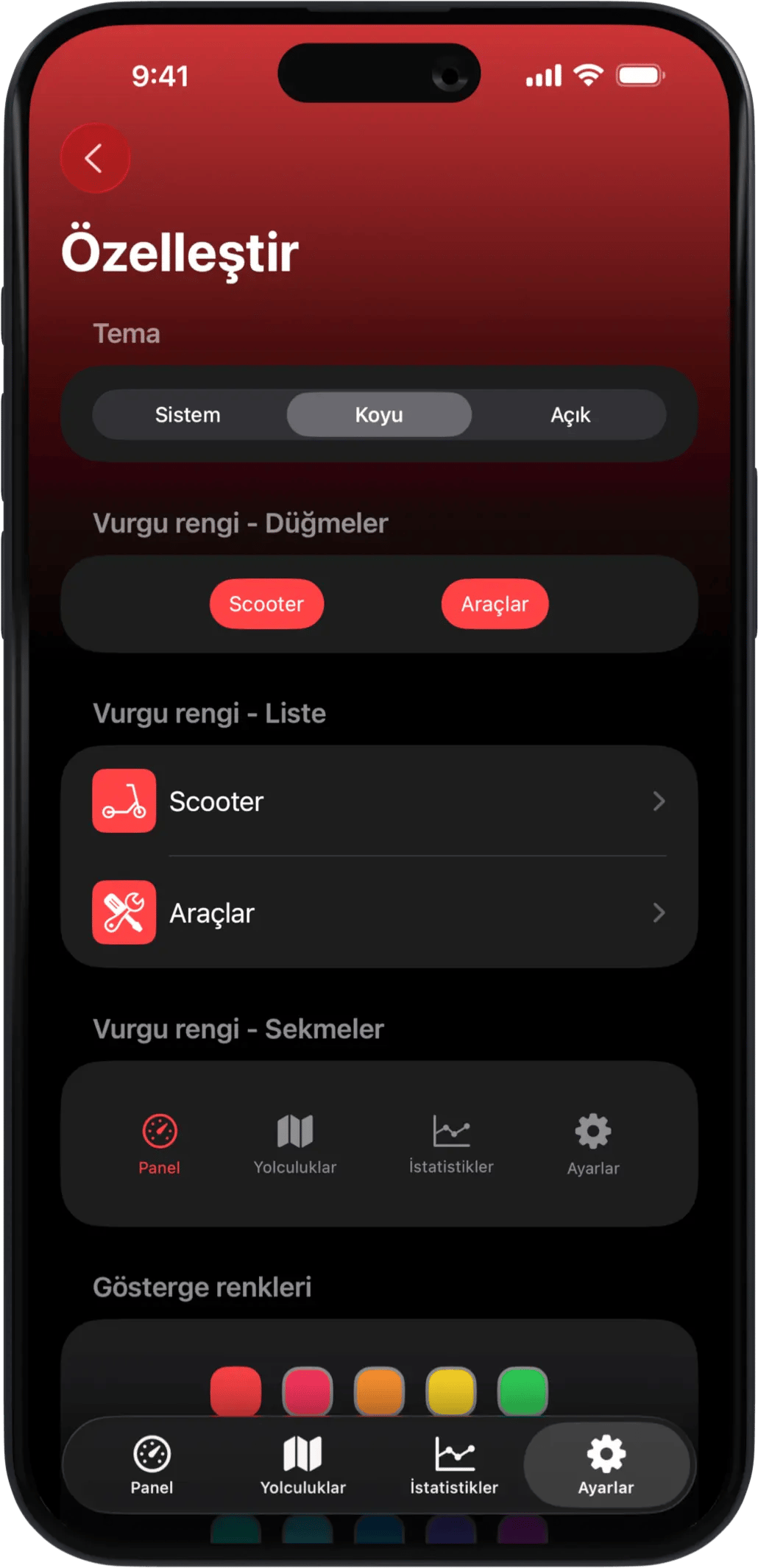Choose the orange gauge color swatch
The width and height of the screenshot is (758, 1568).
pyautogui.click(x=379, y=1391)
